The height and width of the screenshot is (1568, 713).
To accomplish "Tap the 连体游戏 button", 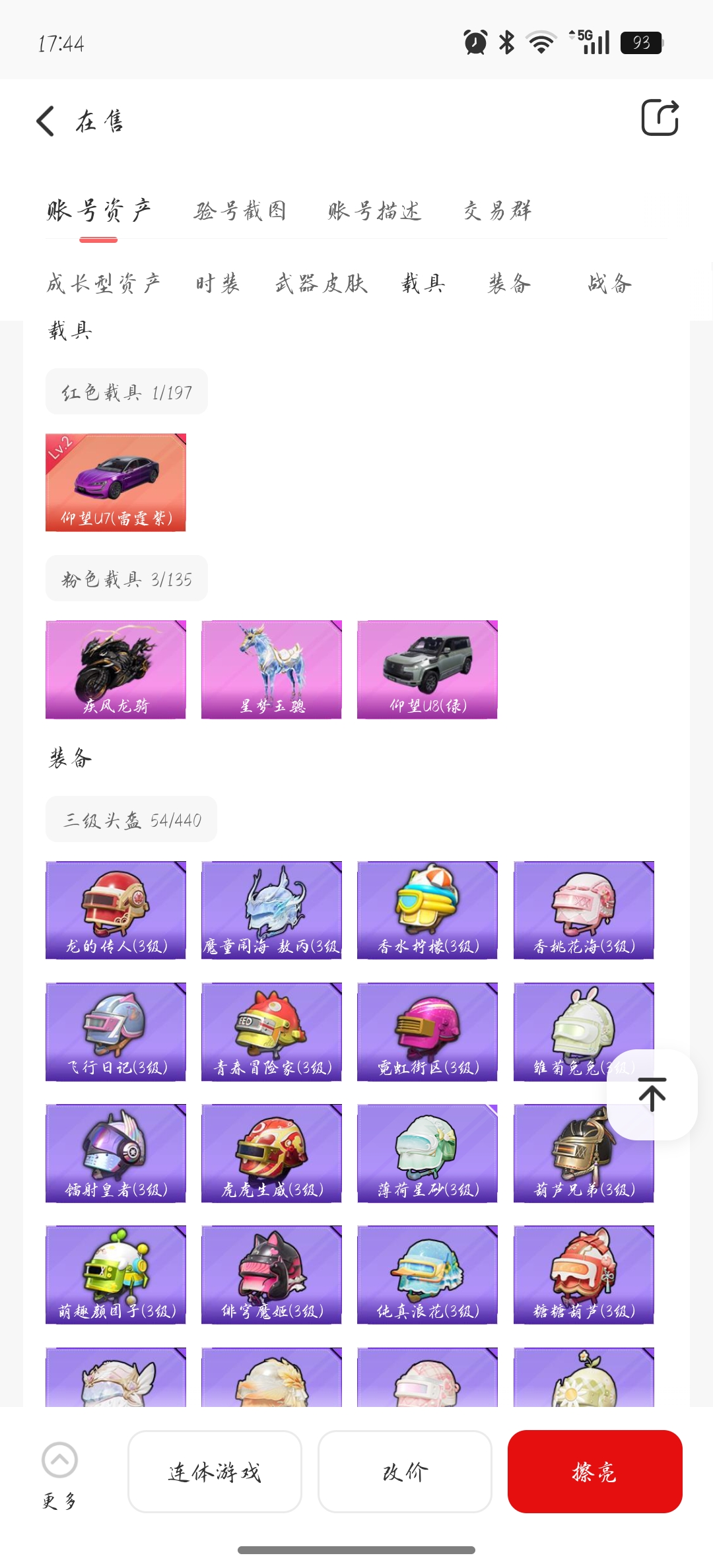I will click(215, 1472).
